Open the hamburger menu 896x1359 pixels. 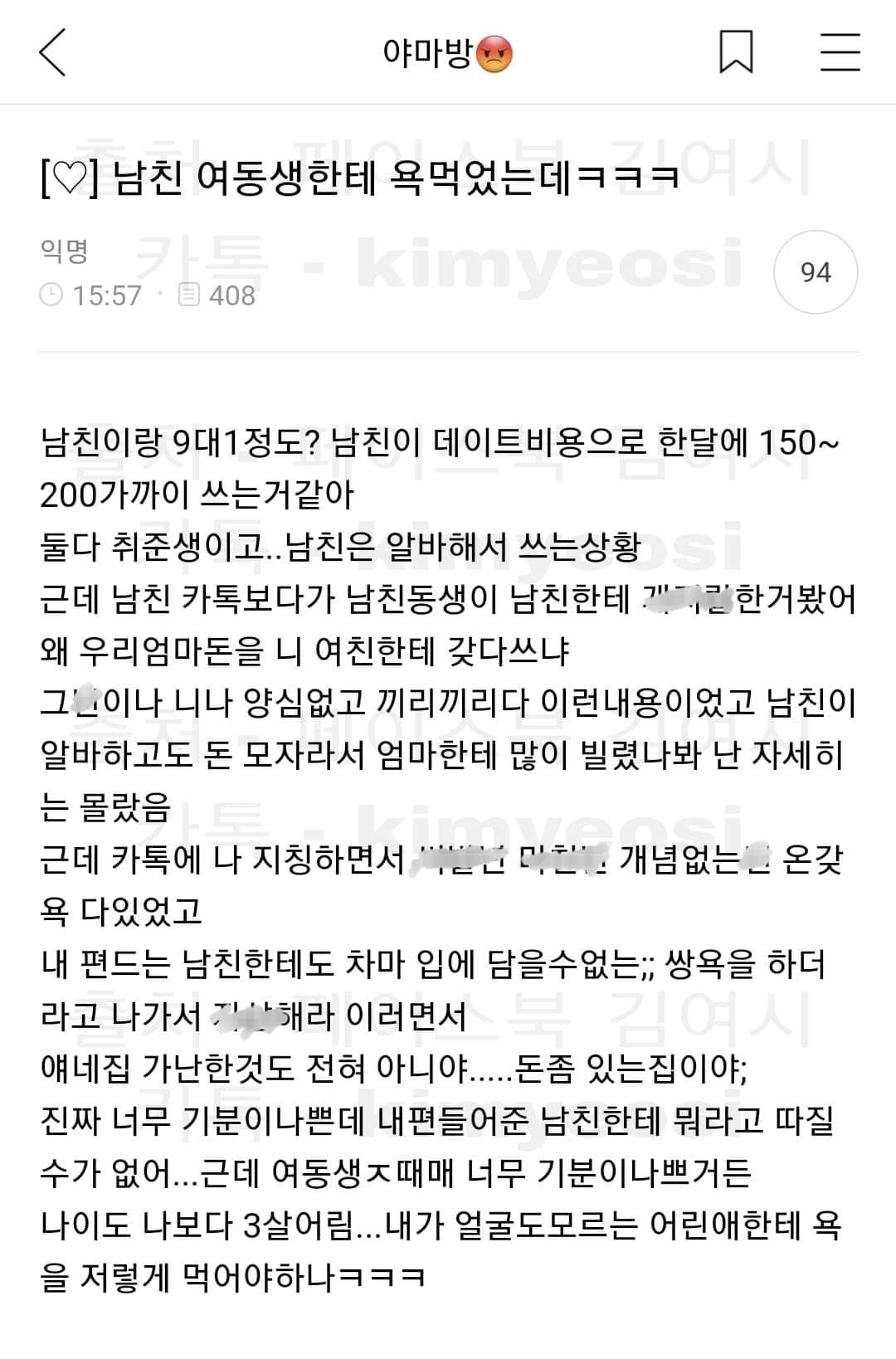[840, 52]
